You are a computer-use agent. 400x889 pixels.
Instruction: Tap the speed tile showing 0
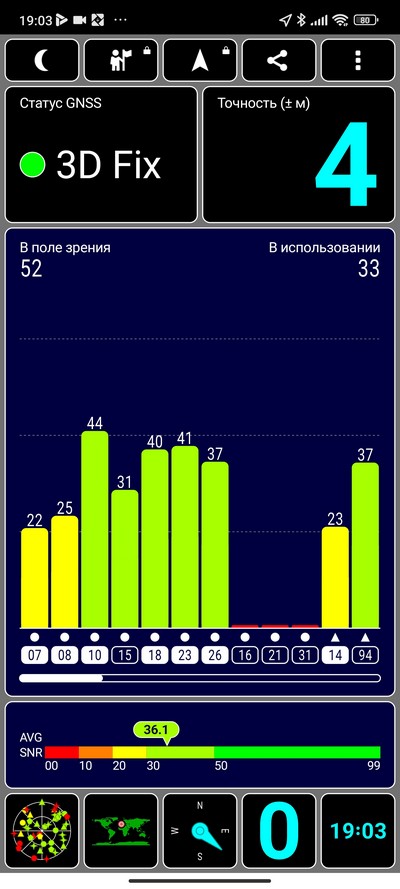[279, 831]
